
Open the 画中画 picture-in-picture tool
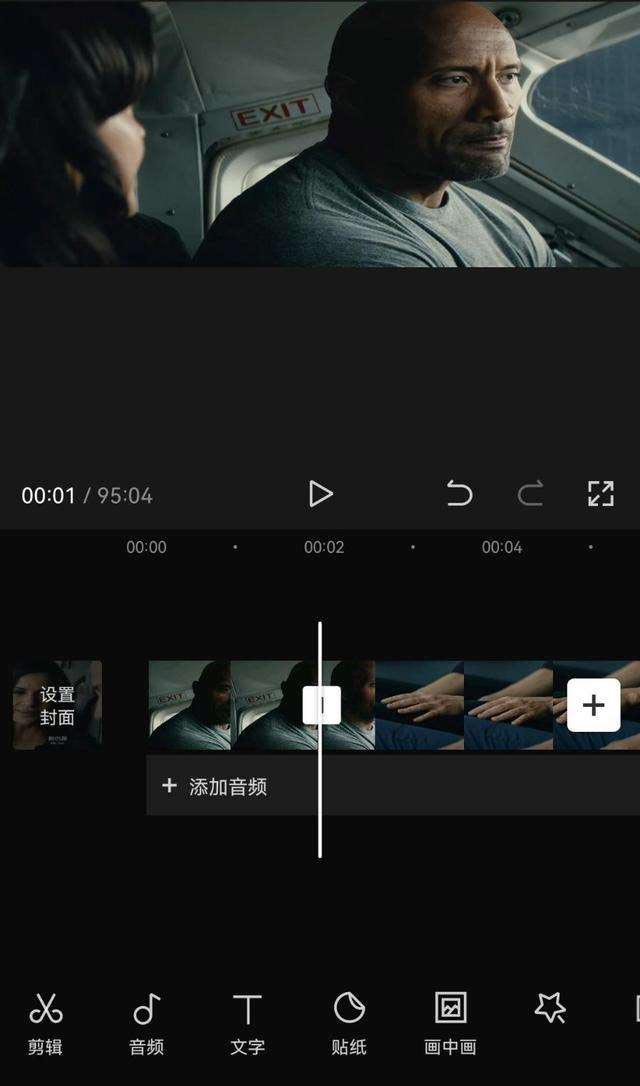pos(450,1024)
